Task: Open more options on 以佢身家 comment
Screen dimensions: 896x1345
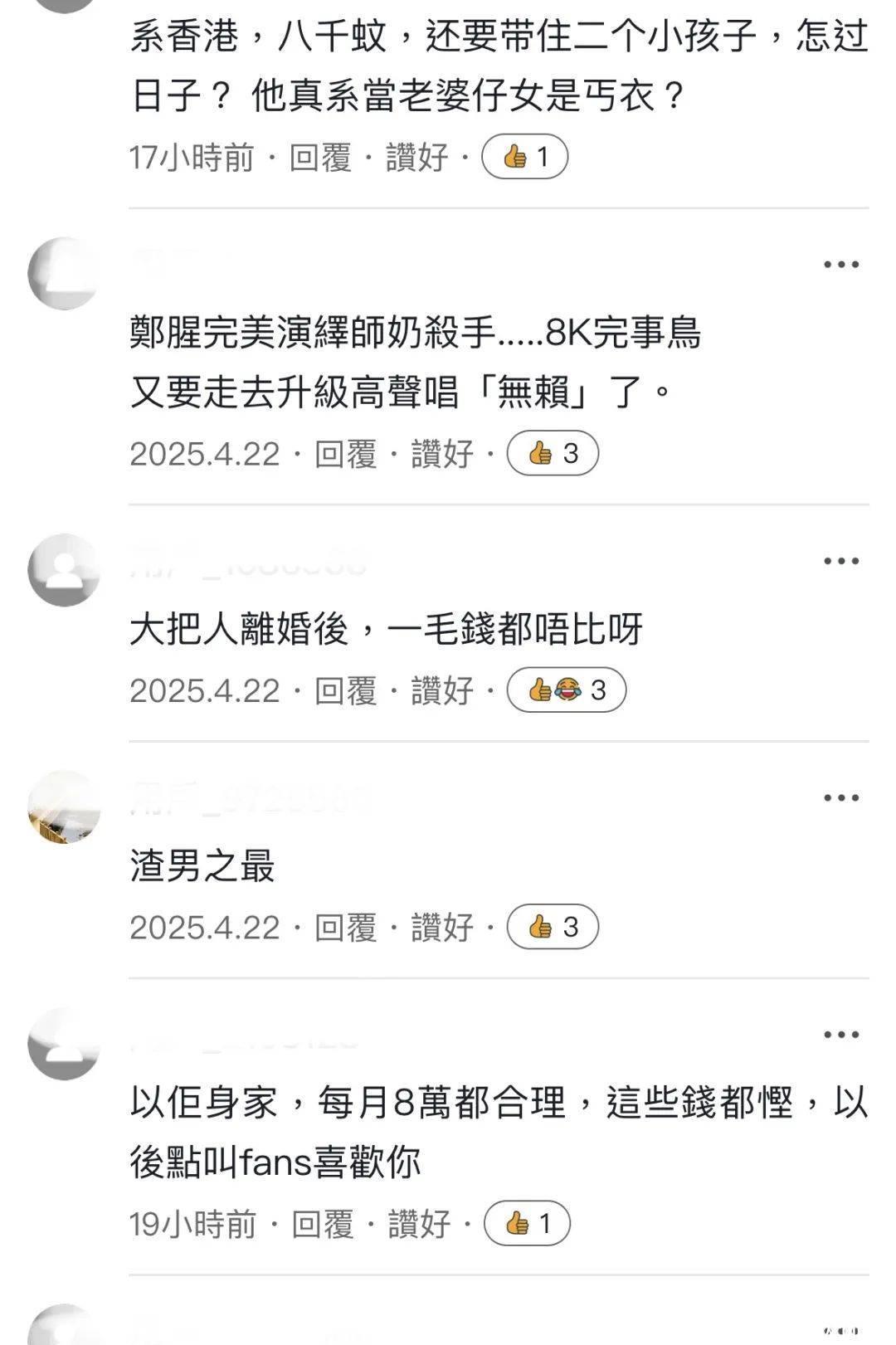Action: (x=841, y=1035)
